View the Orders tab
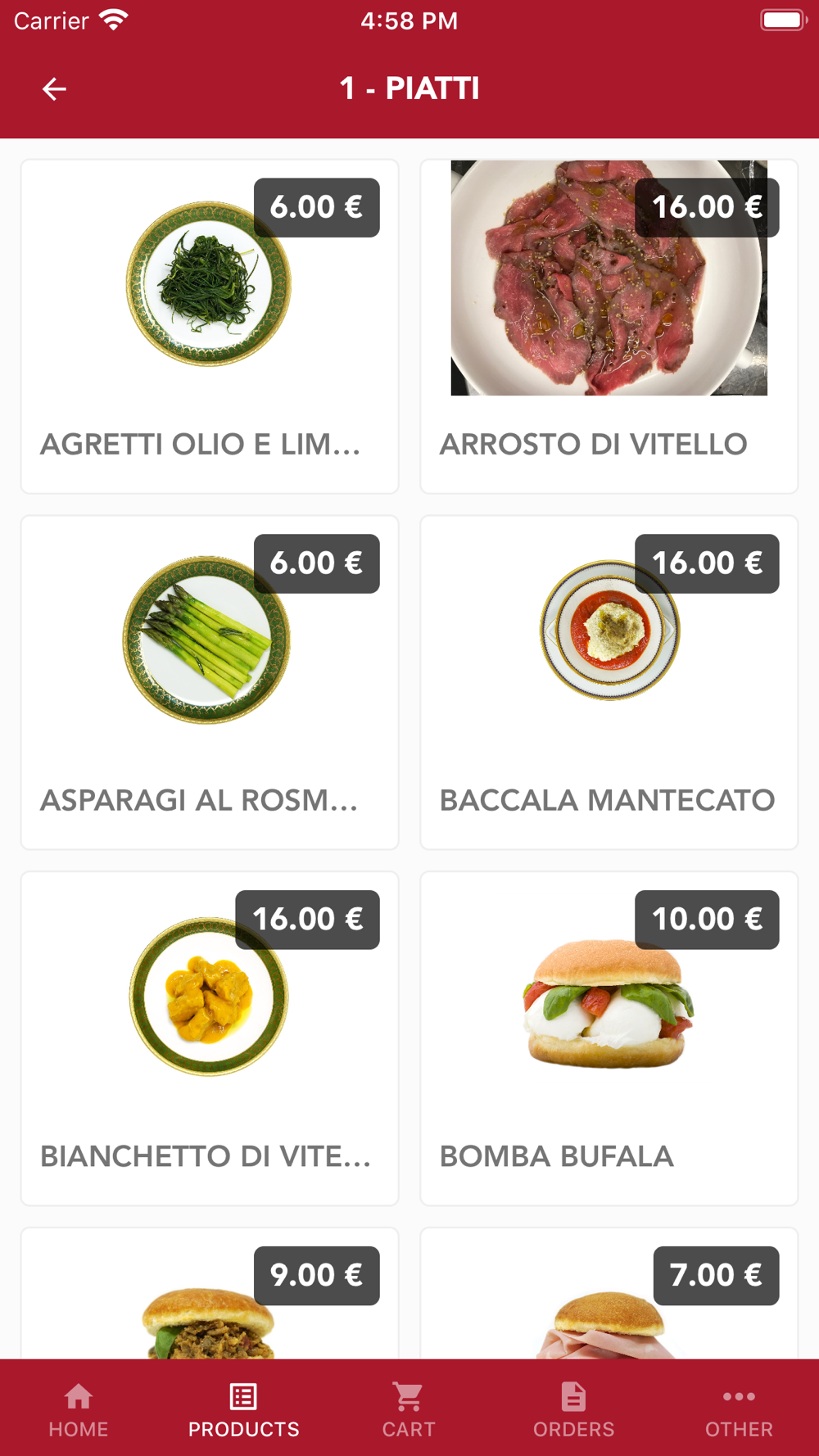819x1456 pixels. coord(573,1409)
